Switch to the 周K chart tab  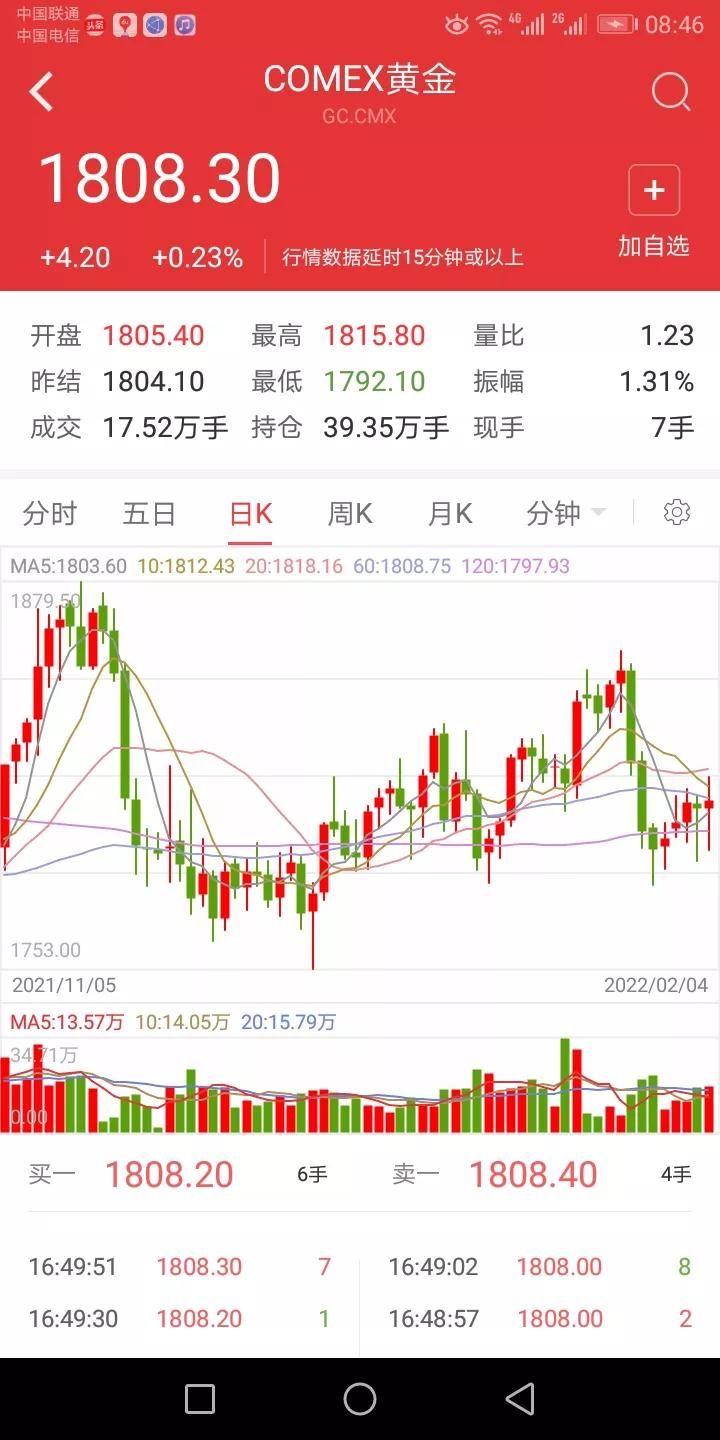tap(350, 514)
